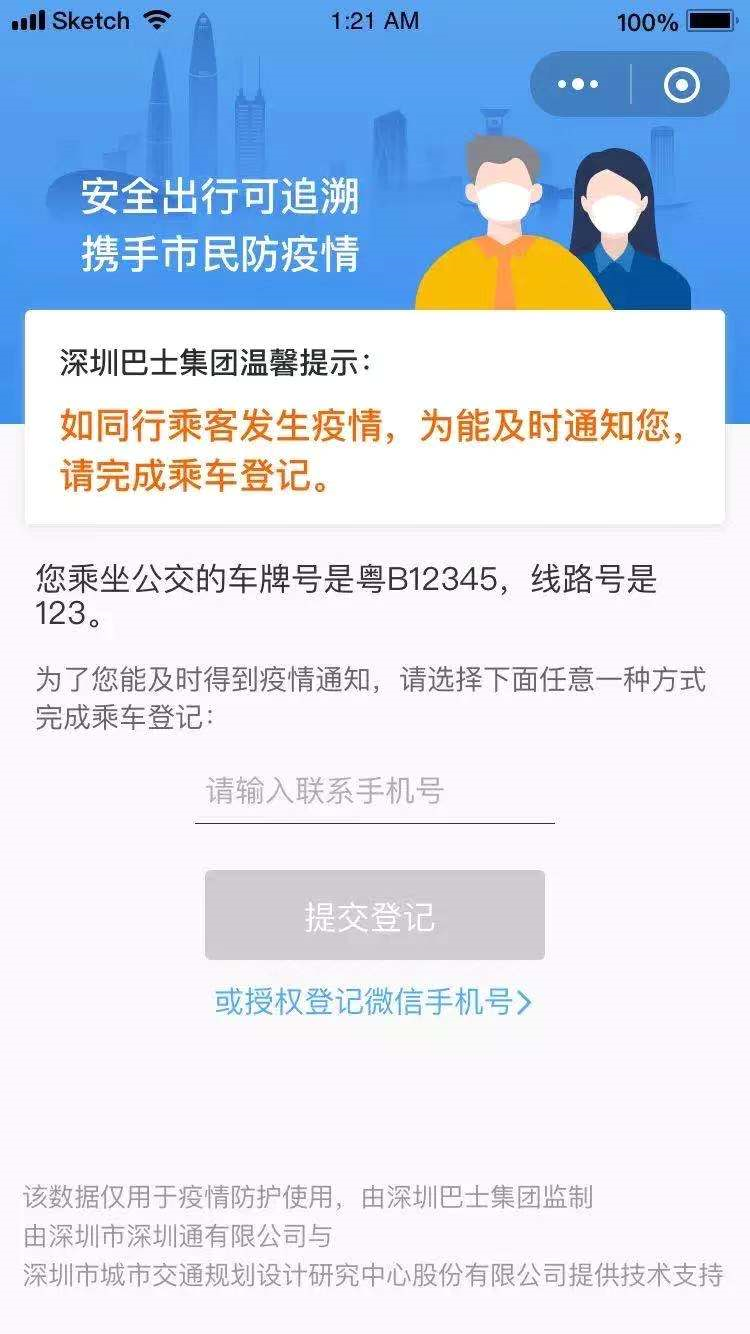This screenshot has height=1334, width=750.
Task: Authorize registration with WeChat phone number
Action: coord(373,1002)
